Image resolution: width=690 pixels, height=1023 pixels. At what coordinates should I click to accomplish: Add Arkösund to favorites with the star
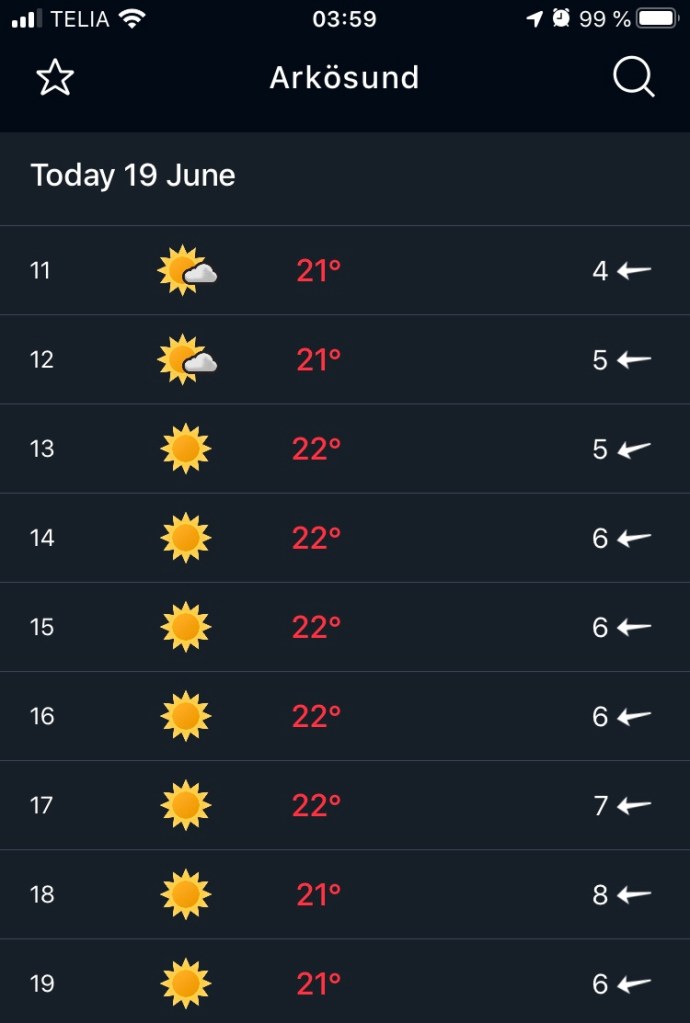pos(55,78)
